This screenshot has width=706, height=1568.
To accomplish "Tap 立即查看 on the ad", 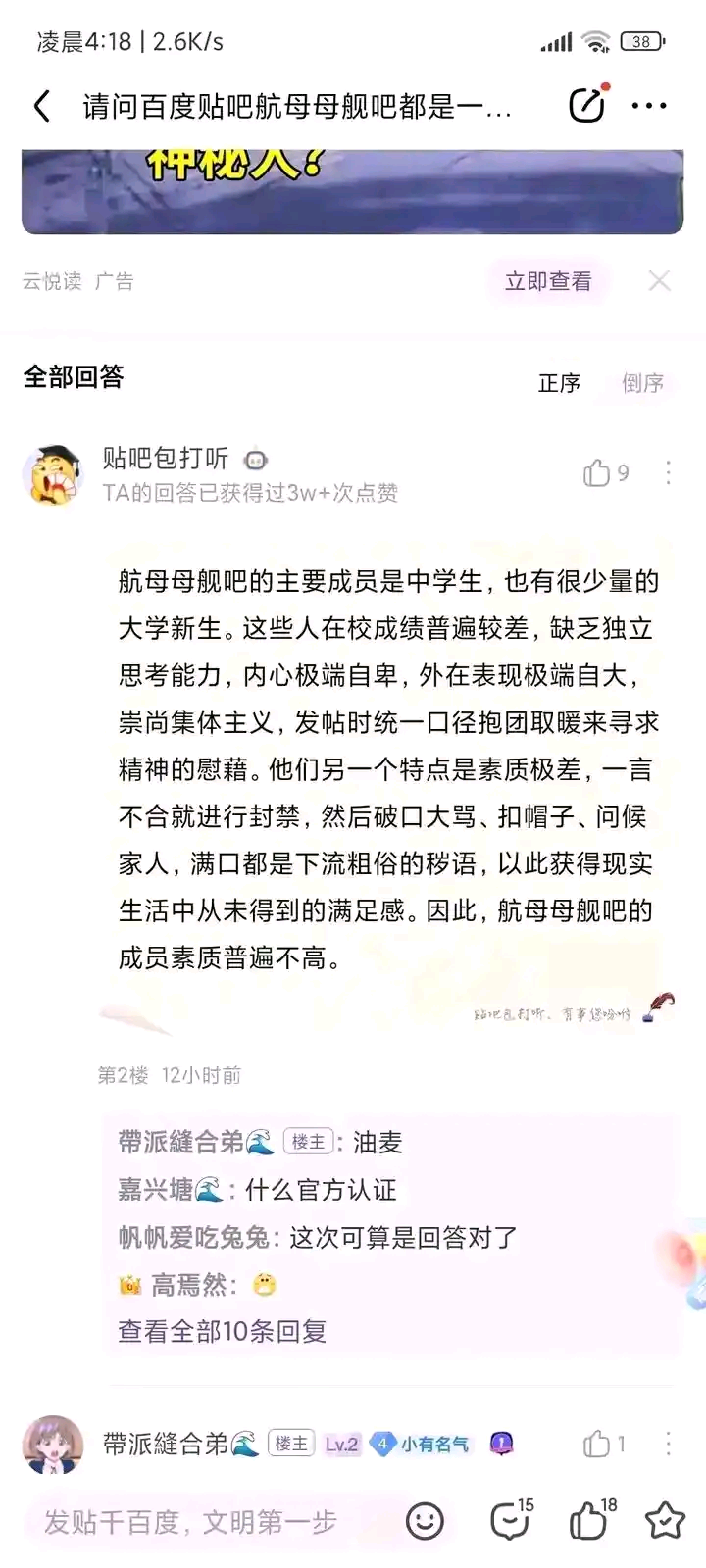I will click(548, 281).
